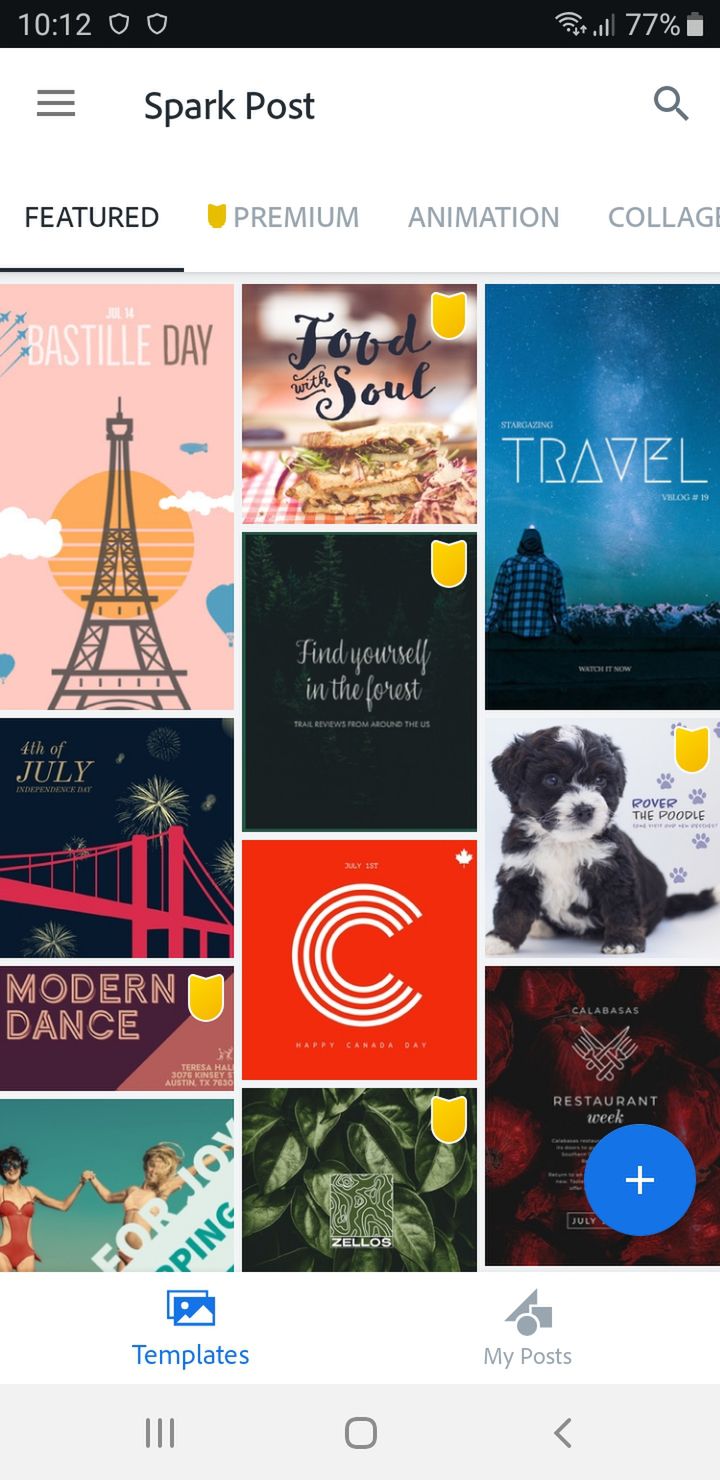This screenshot has height=1480, width=720.
Task: Open the Zellos leaf template
Action: 359,1180
